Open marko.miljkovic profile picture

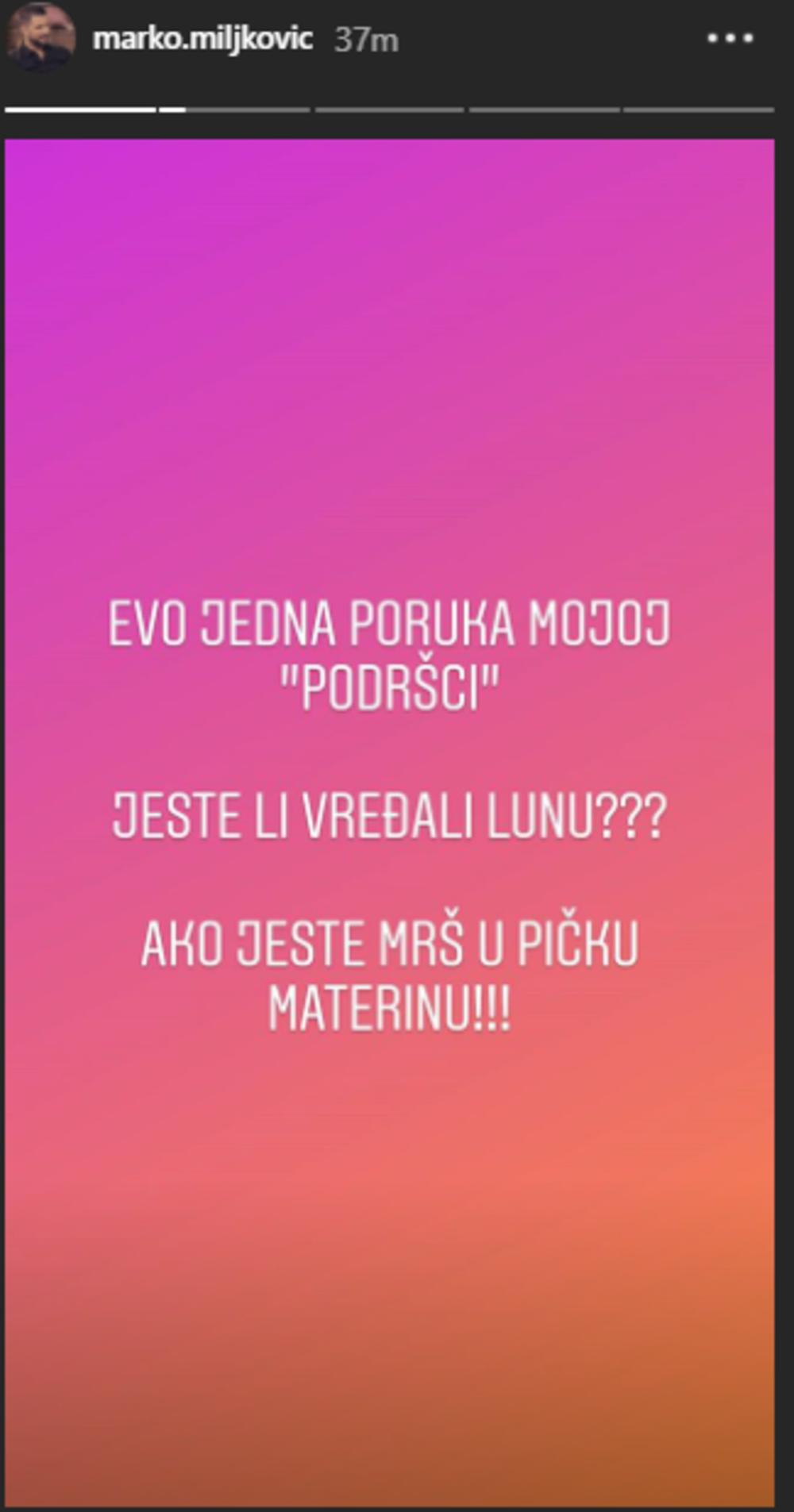click(40, 38)
